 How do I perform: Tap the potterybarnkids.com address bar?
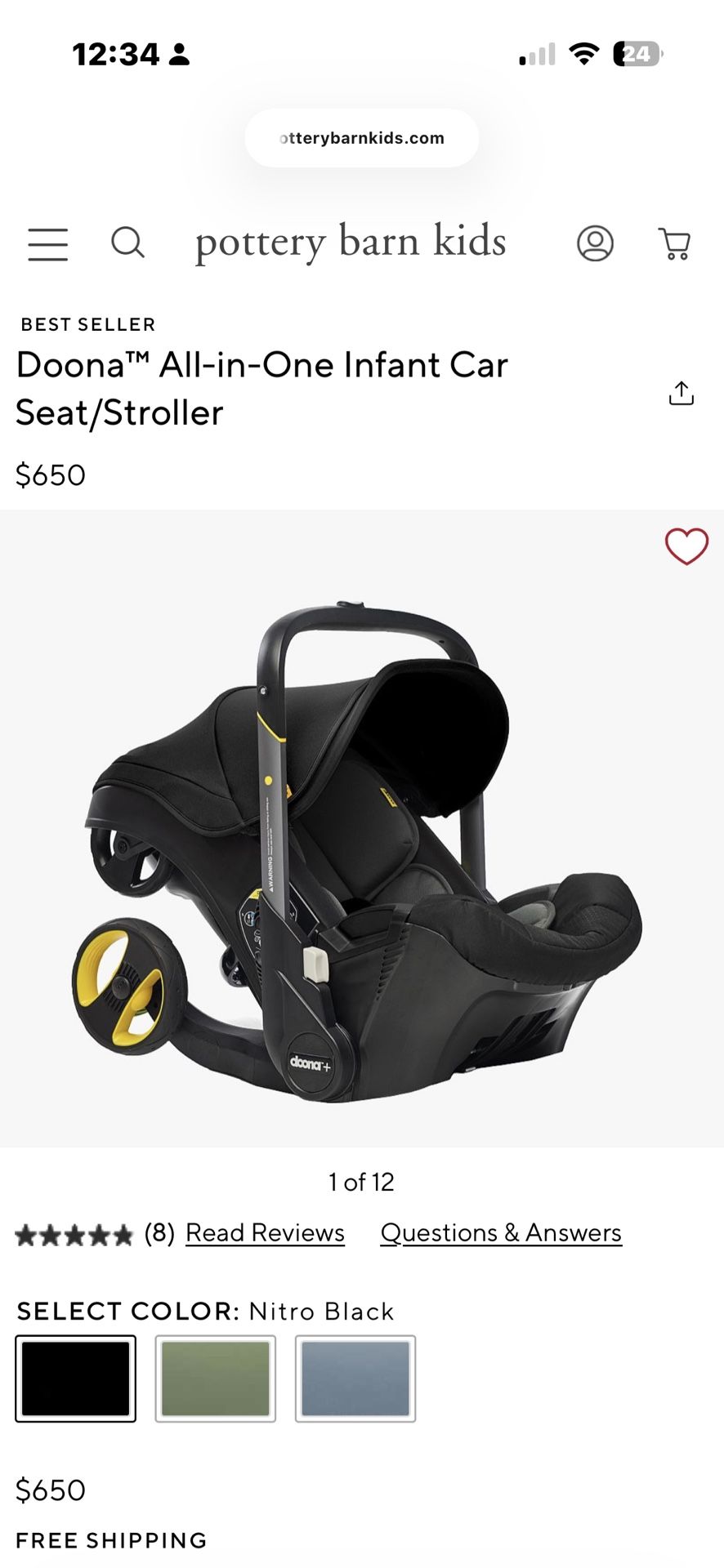pos(361,138)
